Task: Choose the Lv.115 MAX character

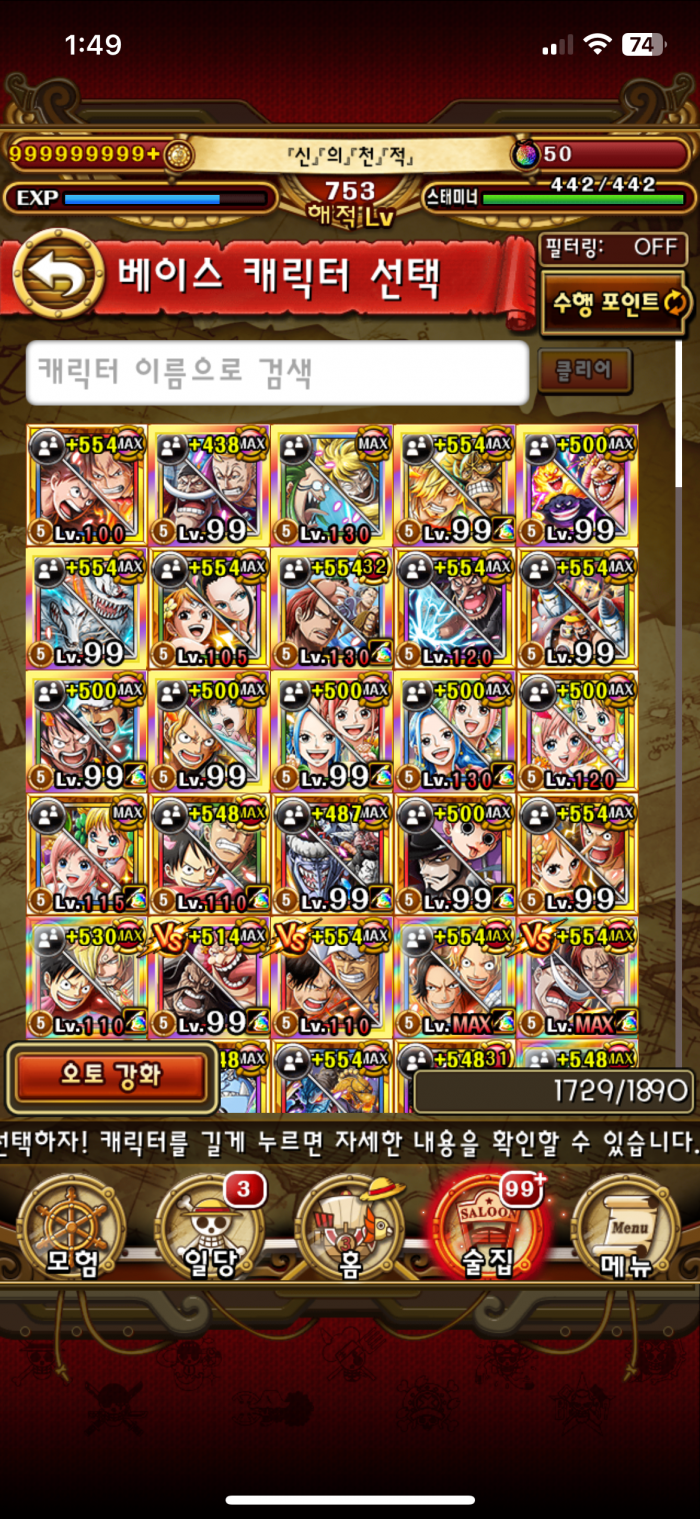Action: [x=87, y=854]
